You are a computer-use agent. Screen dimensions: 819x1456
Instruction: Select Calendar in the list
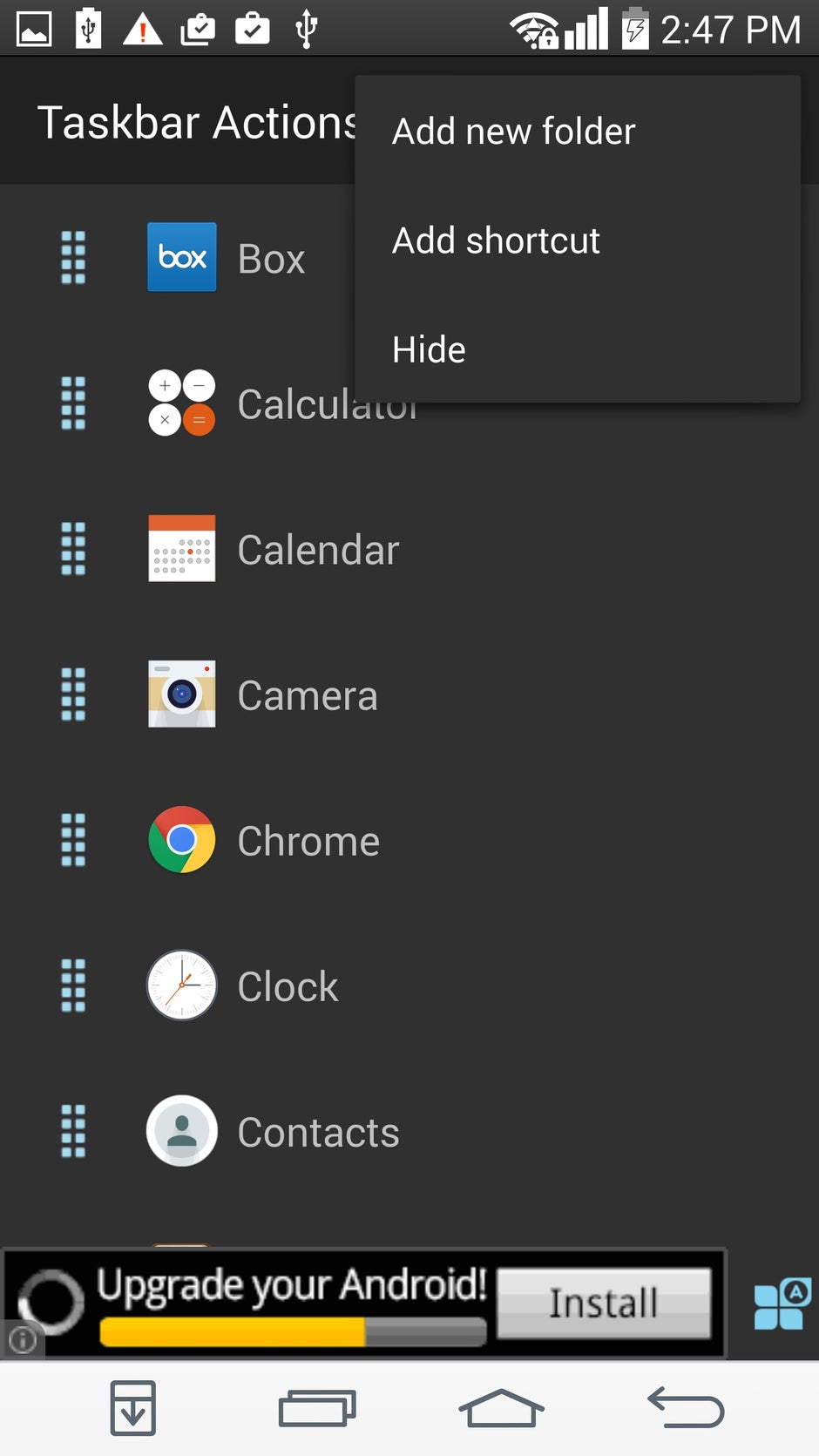(x=318, y=550)
